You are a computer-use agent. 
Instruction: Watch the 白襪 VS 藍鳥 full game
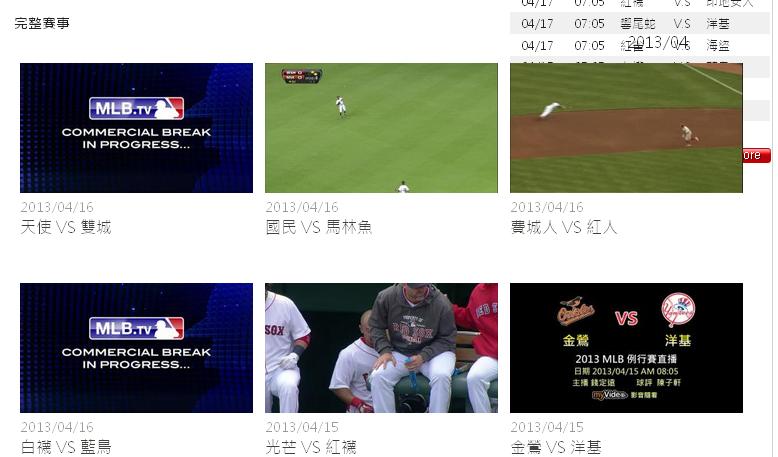pos(136,348)
